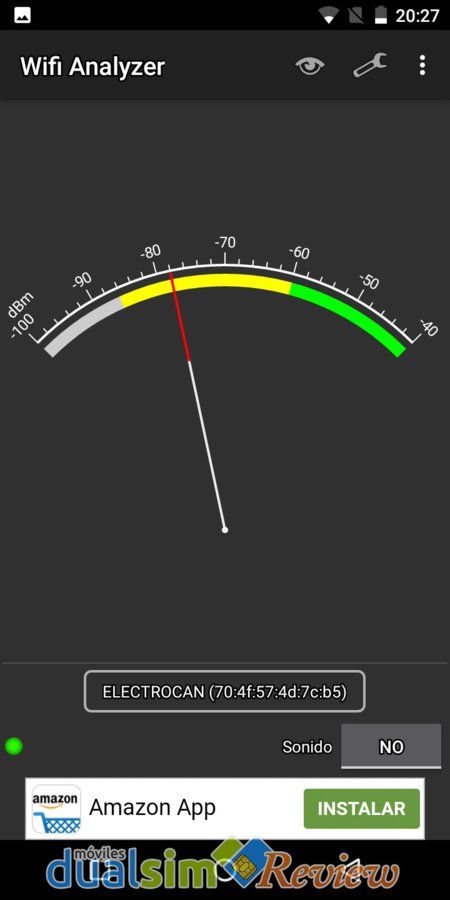The width and height of the screenshot is (450, 900).
Task: Select the ELECTROCAN network button
Action: pos(224,692)
